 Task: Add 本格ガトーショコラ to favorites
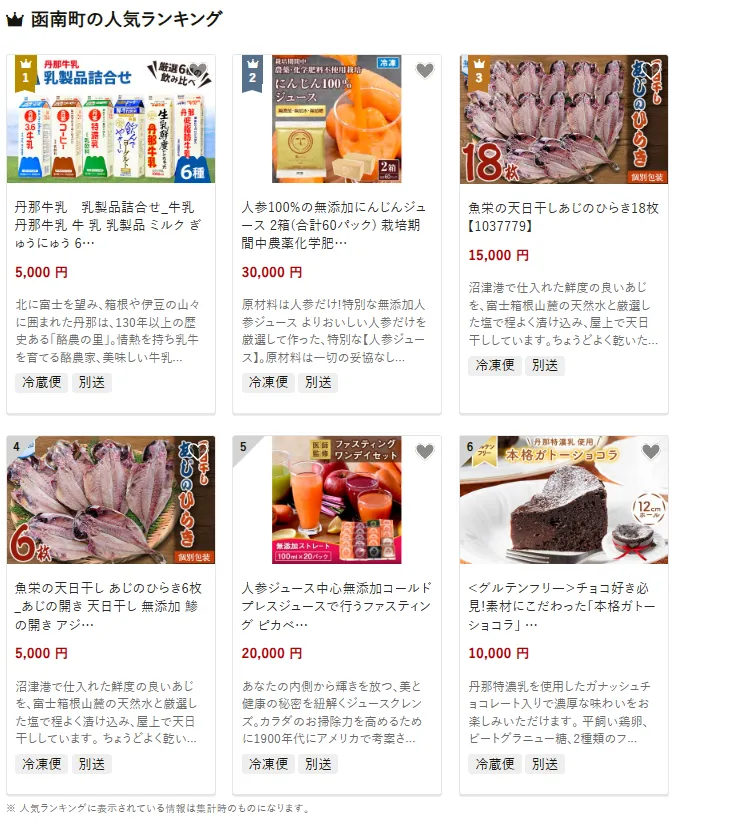[651, 452]
